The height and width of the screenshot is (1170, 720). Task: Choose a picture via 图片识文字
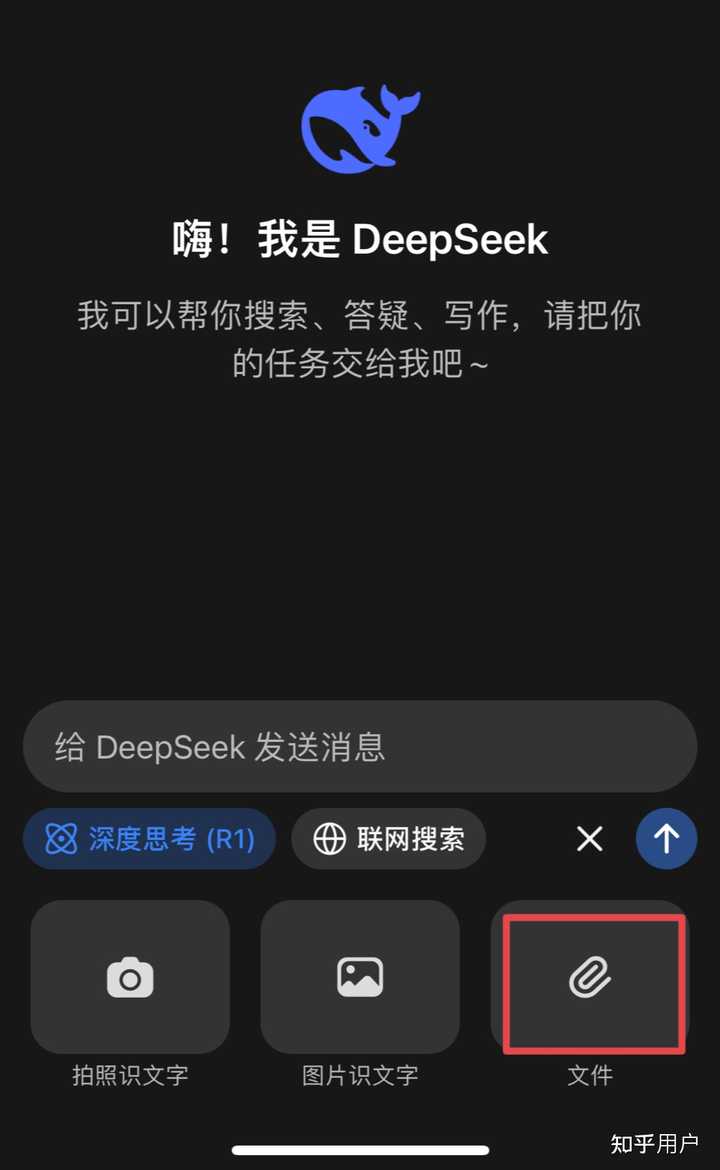360,977
